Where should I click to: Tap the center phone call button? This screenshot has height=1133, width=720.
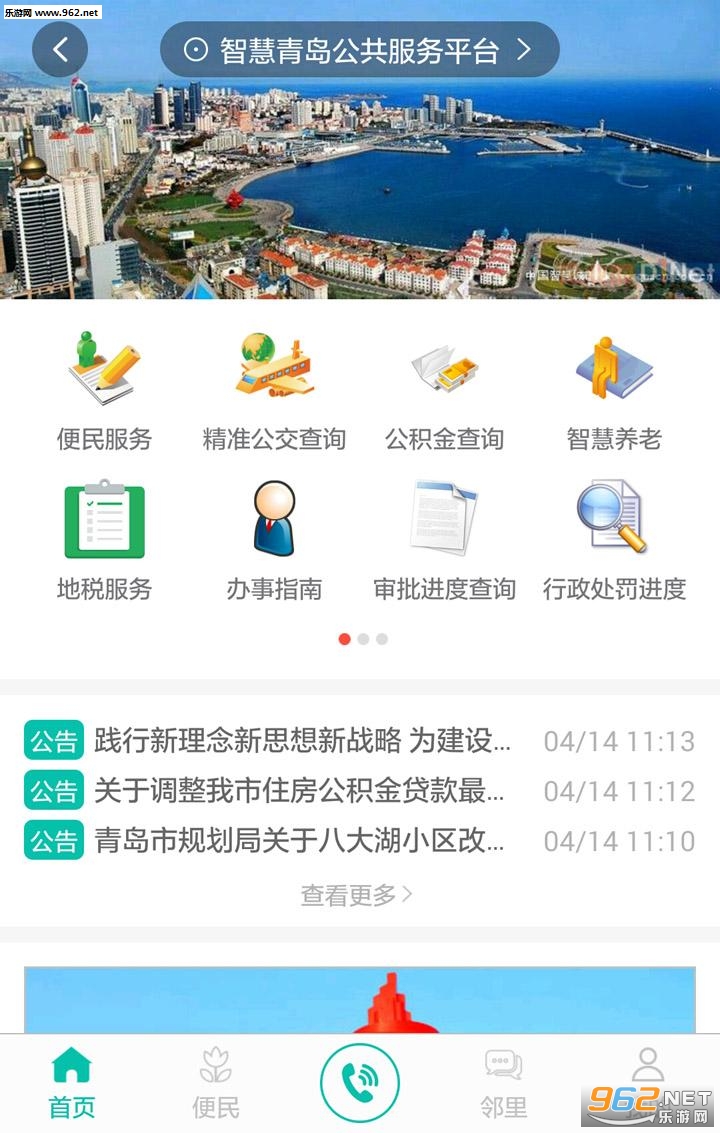tap(360, 1083)
